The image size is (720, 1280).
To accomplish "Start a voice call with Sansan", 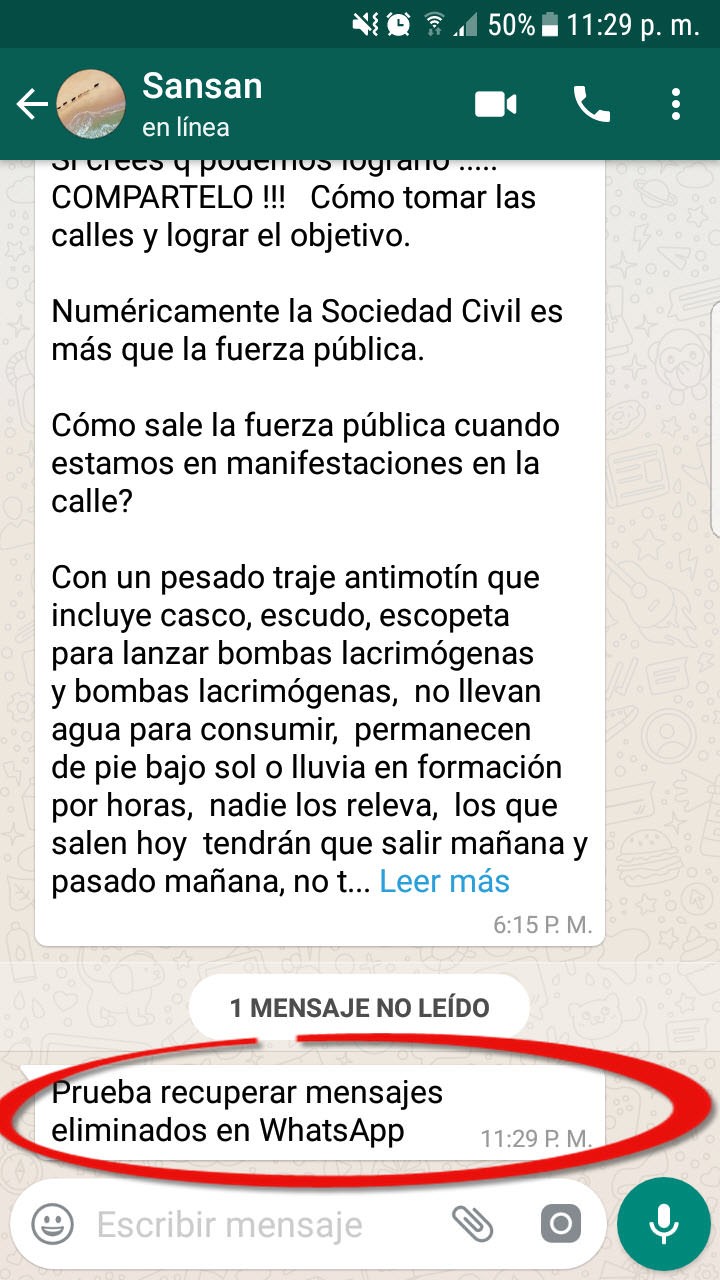I will click(x=591, y=104).
